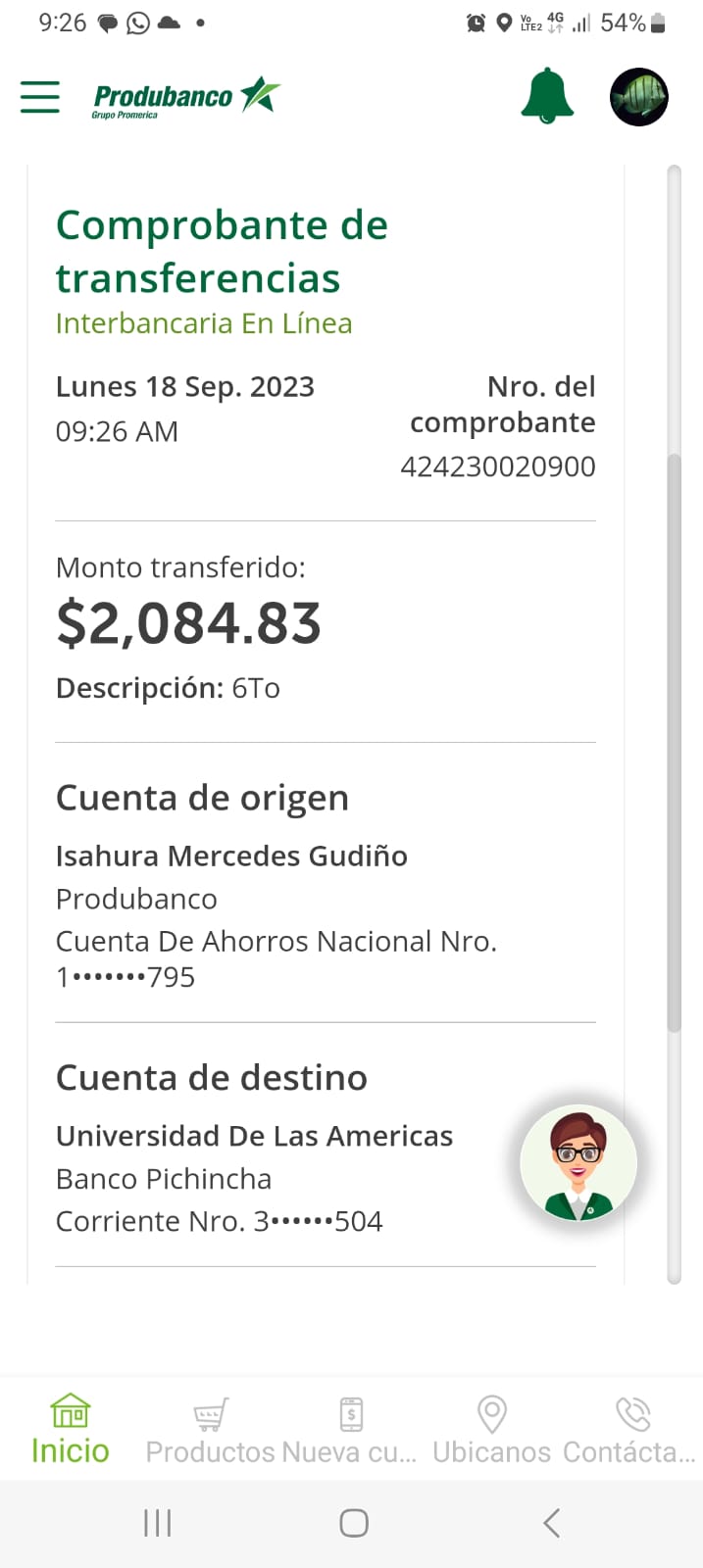Screen dimensions: 703x1568
Task: Open the hamburger drawer menu
Action: 40,97
